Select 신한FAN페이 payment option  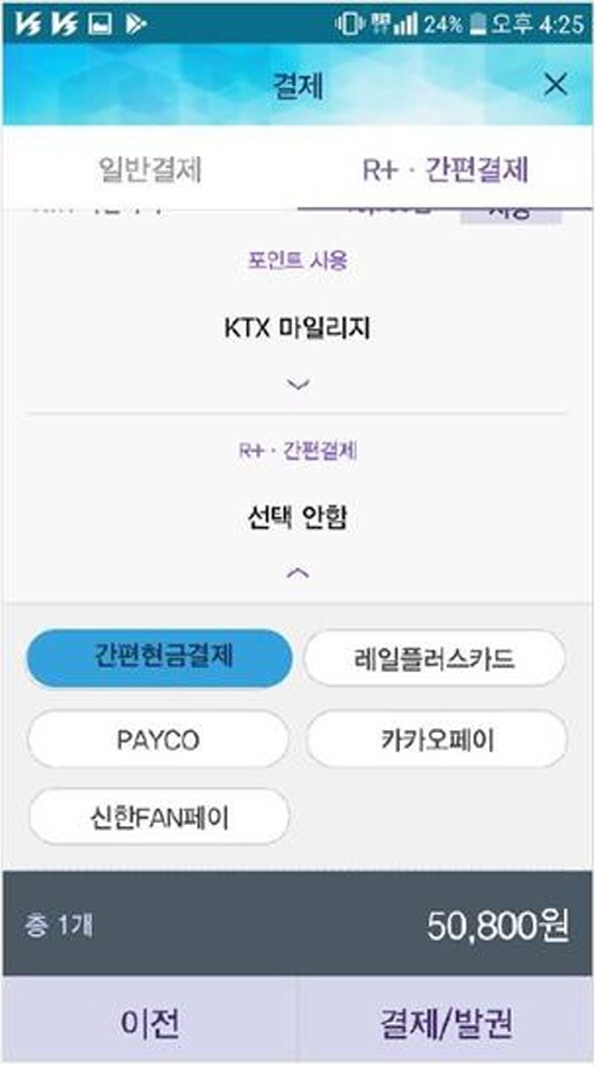click(159, 817)
